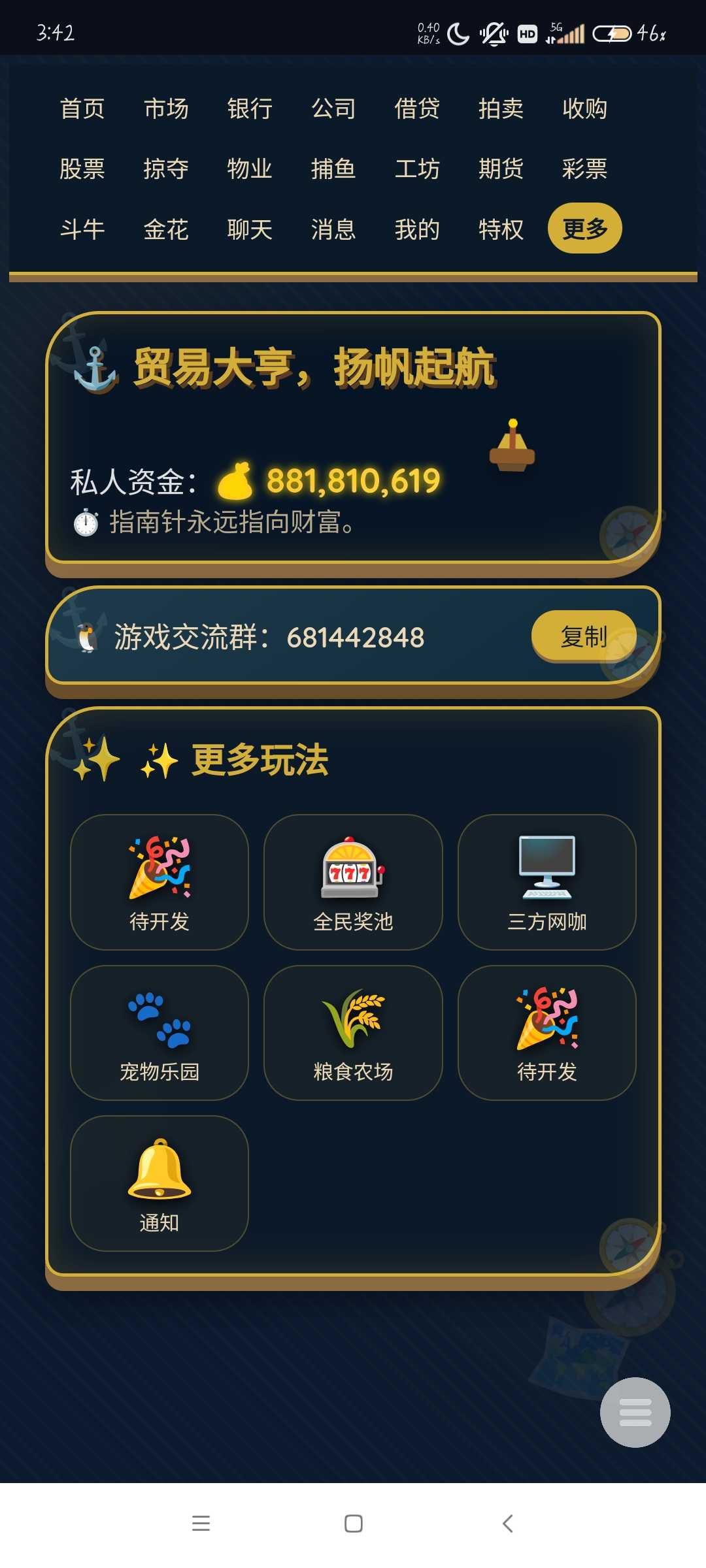Go back with the system back arrow
This screenshot has height=1568, width=706.
click(507, 1524)
